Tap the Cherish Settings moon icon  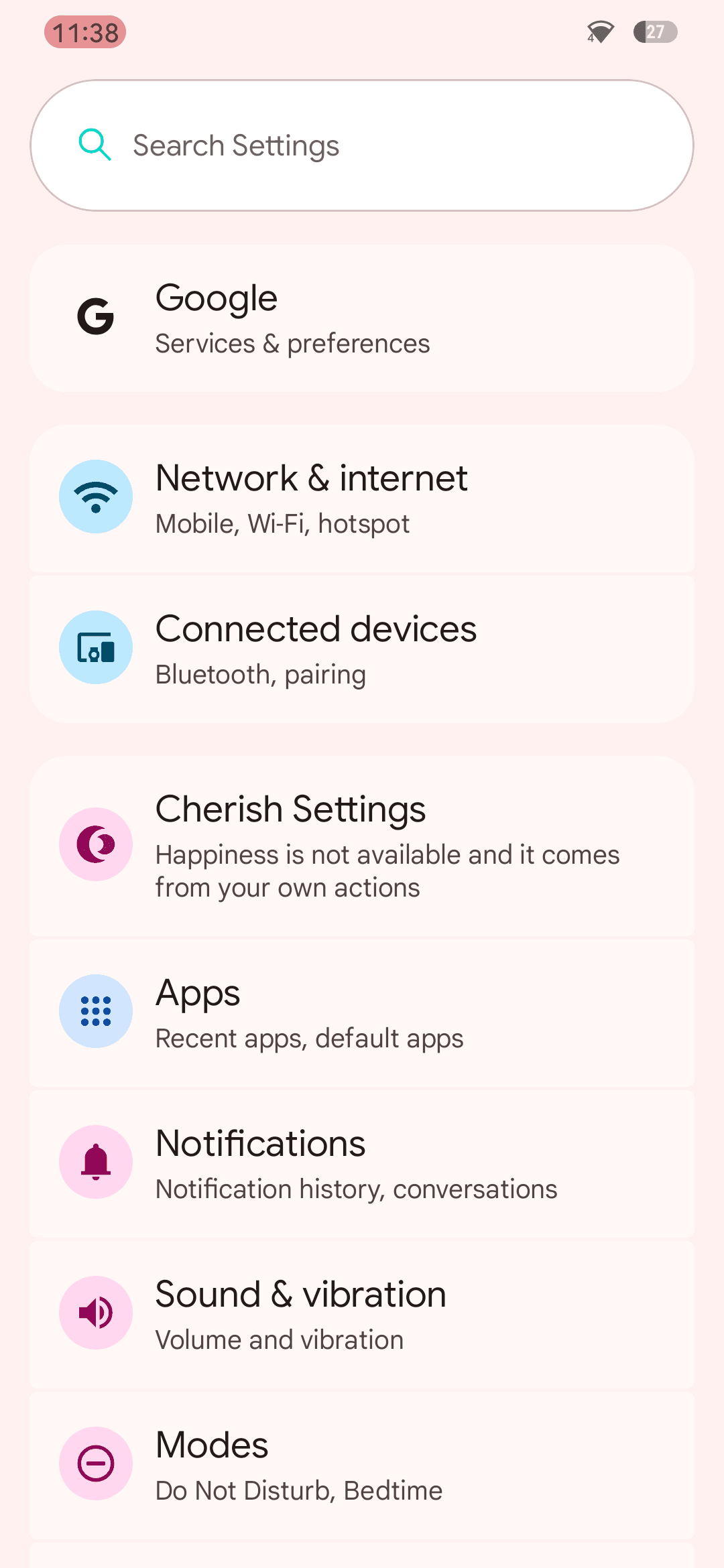point(95,844)
